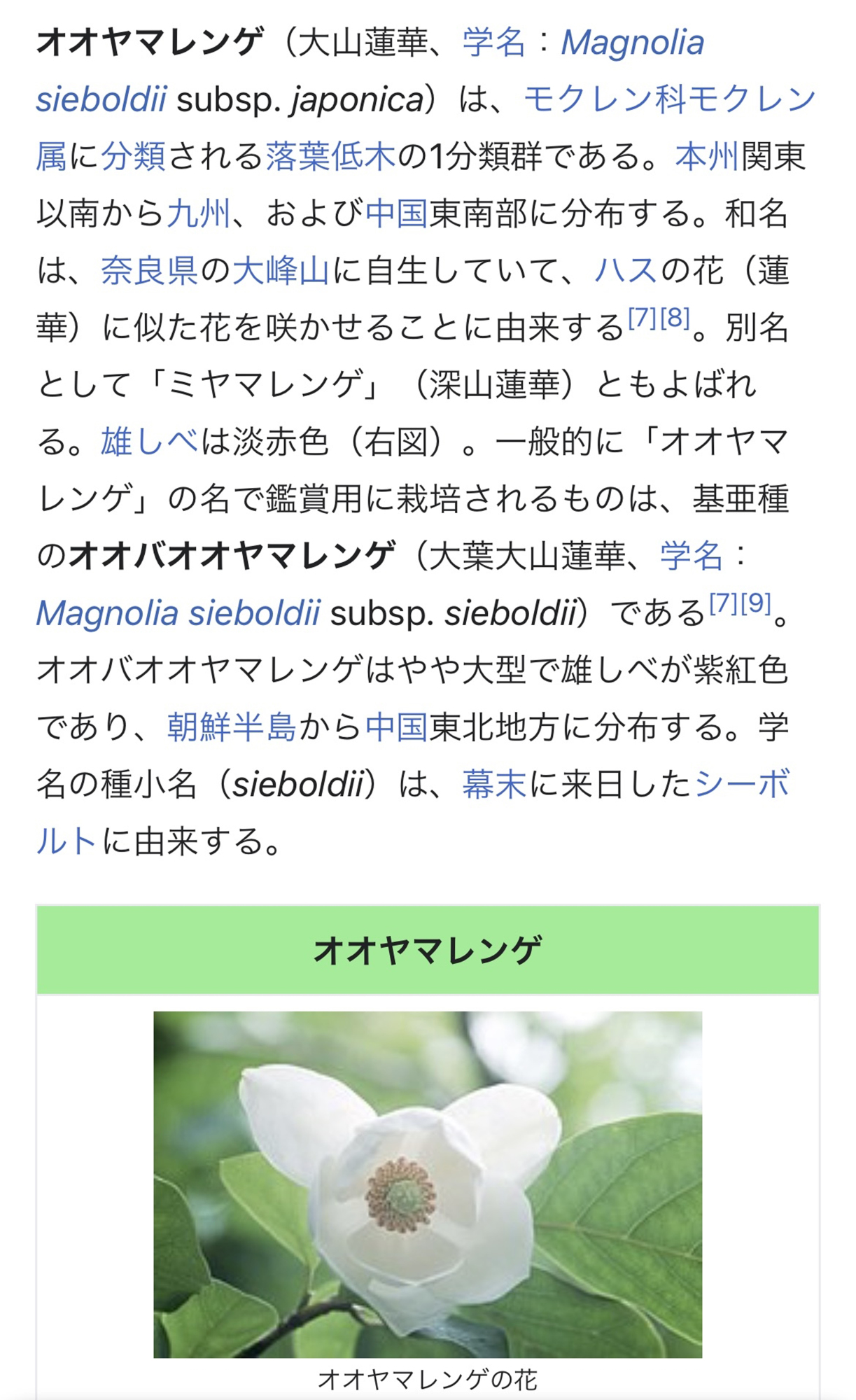Open the 本州 article link

[x=707, y=156]
